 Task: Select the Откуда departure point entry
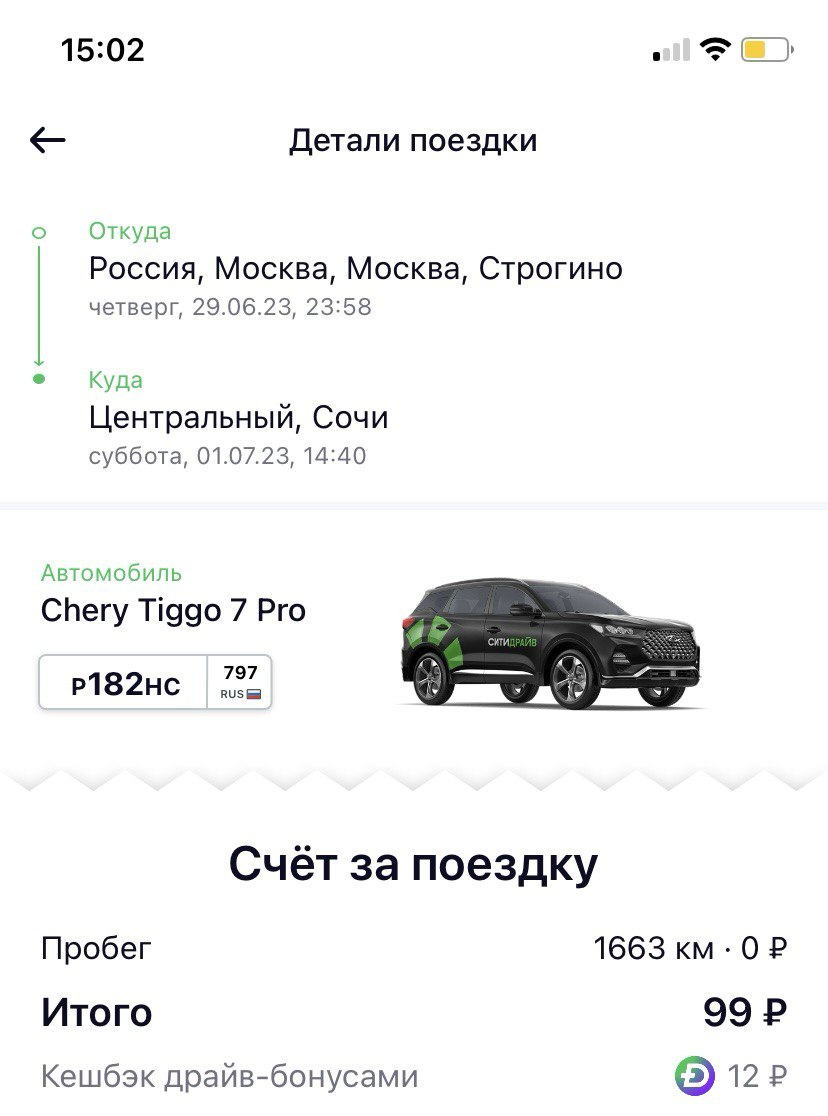[300, 268]
